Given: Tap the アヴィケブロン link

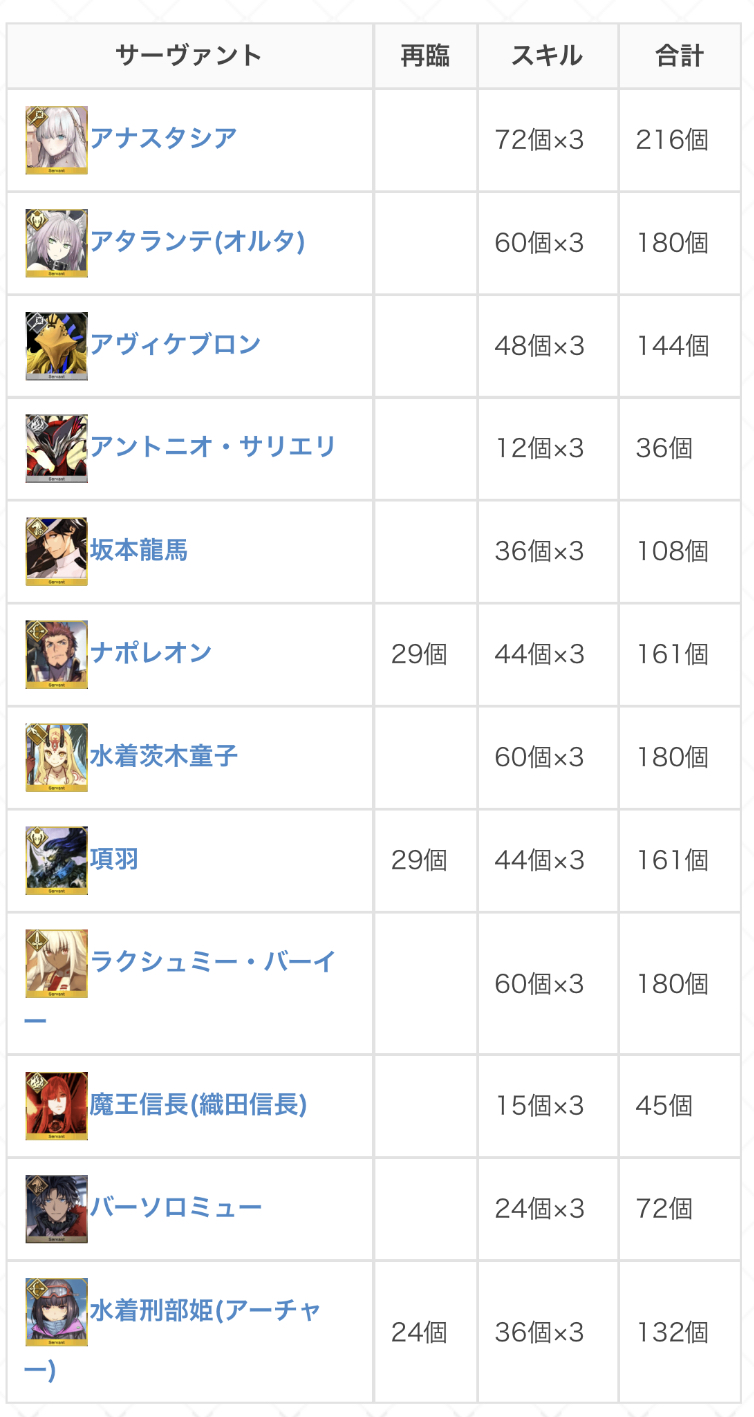Looking at the screenshot, I should 175,344.
